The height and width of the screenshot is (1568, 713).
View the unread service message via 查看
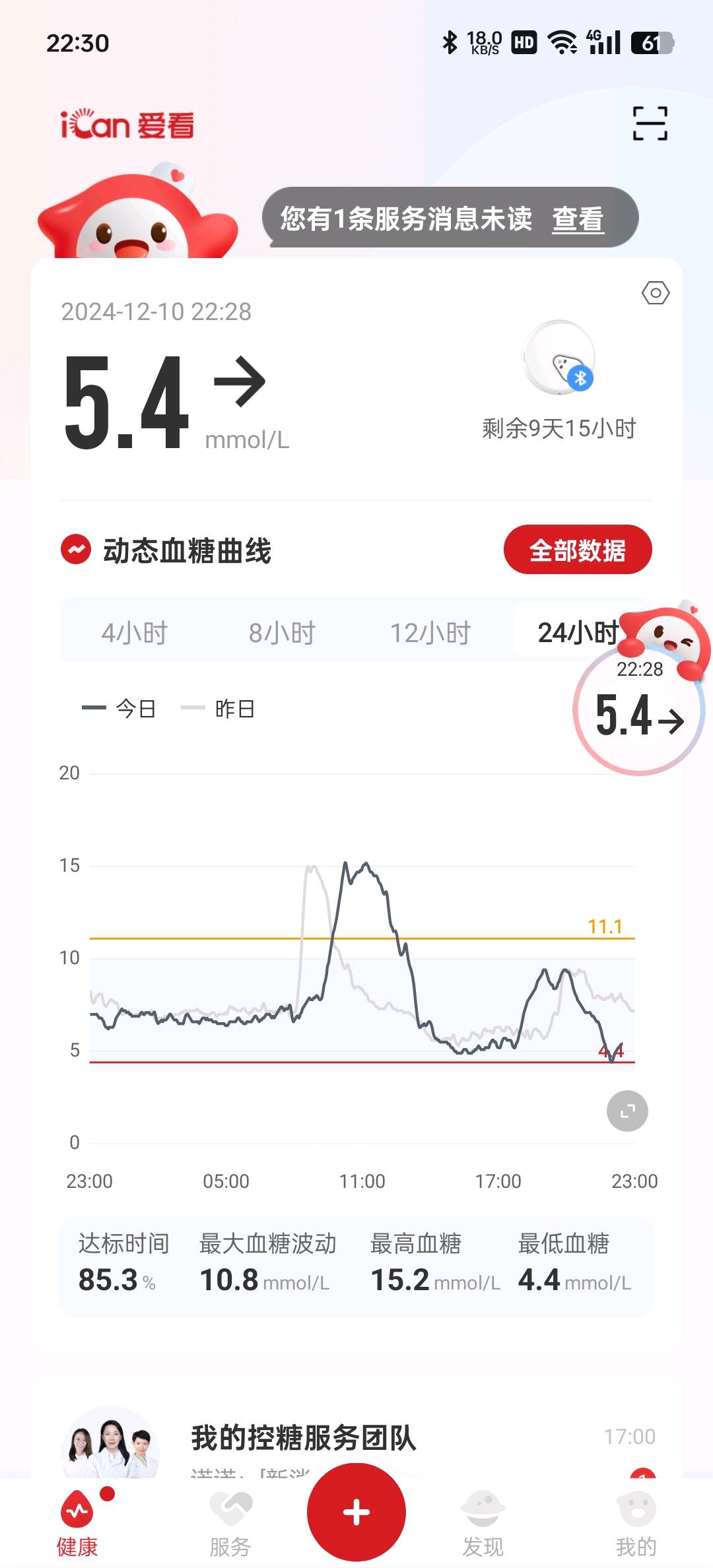(x=578, y=218)
